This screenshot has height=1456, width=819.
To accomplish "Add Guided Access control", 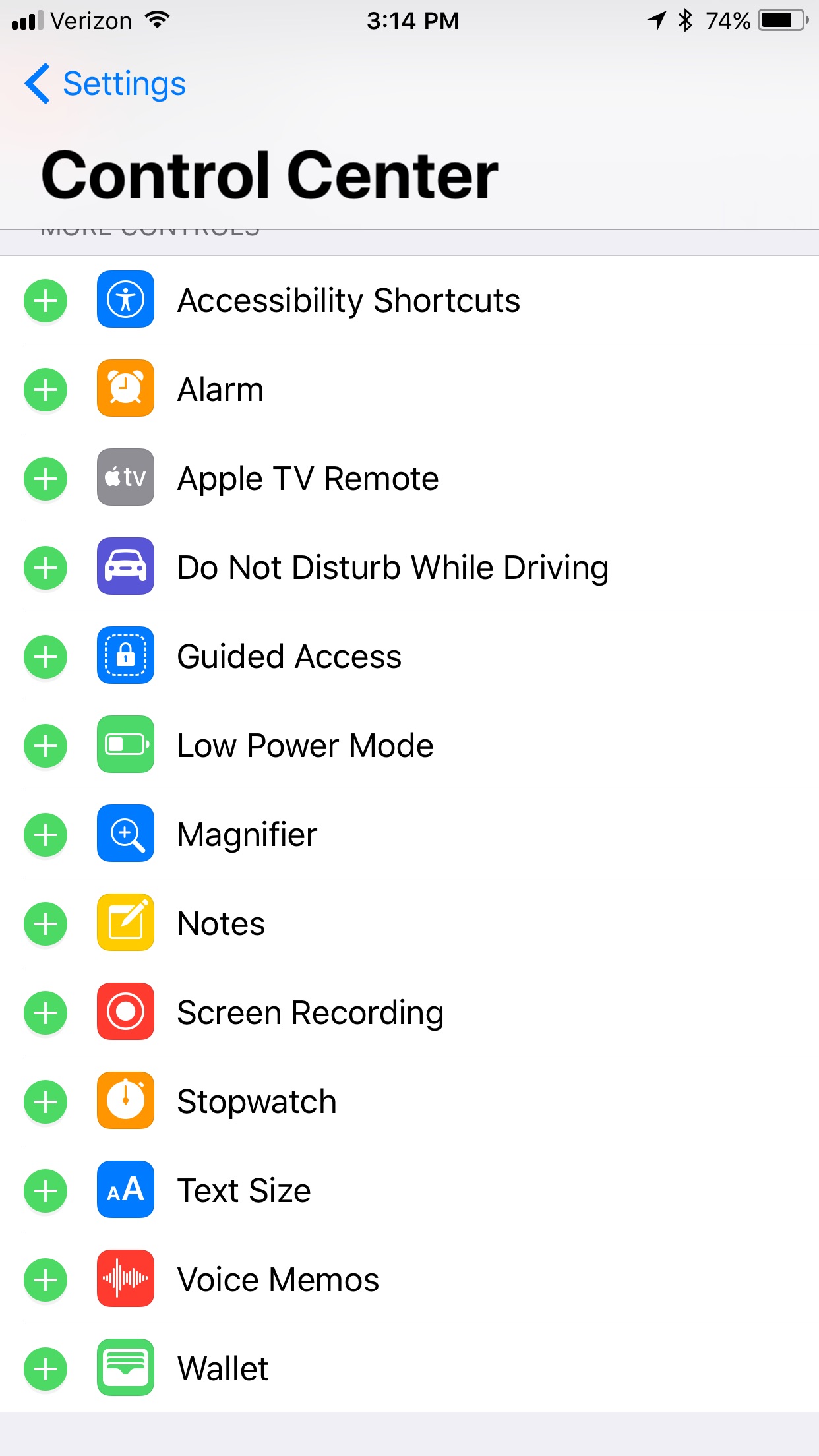I will coord(45,657).
